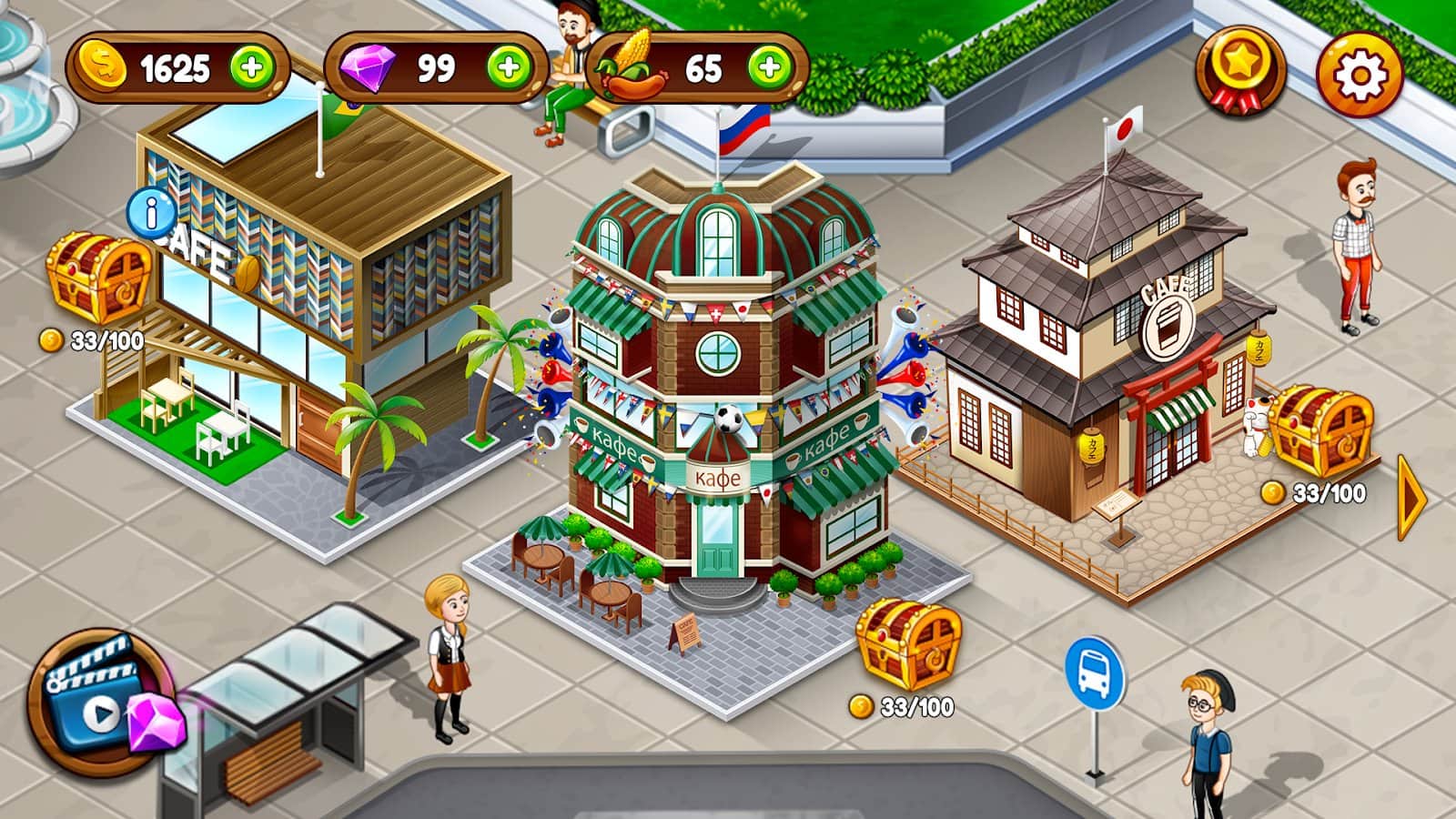Open the settings gear

pyautogui.click(x=1359, y=73)
